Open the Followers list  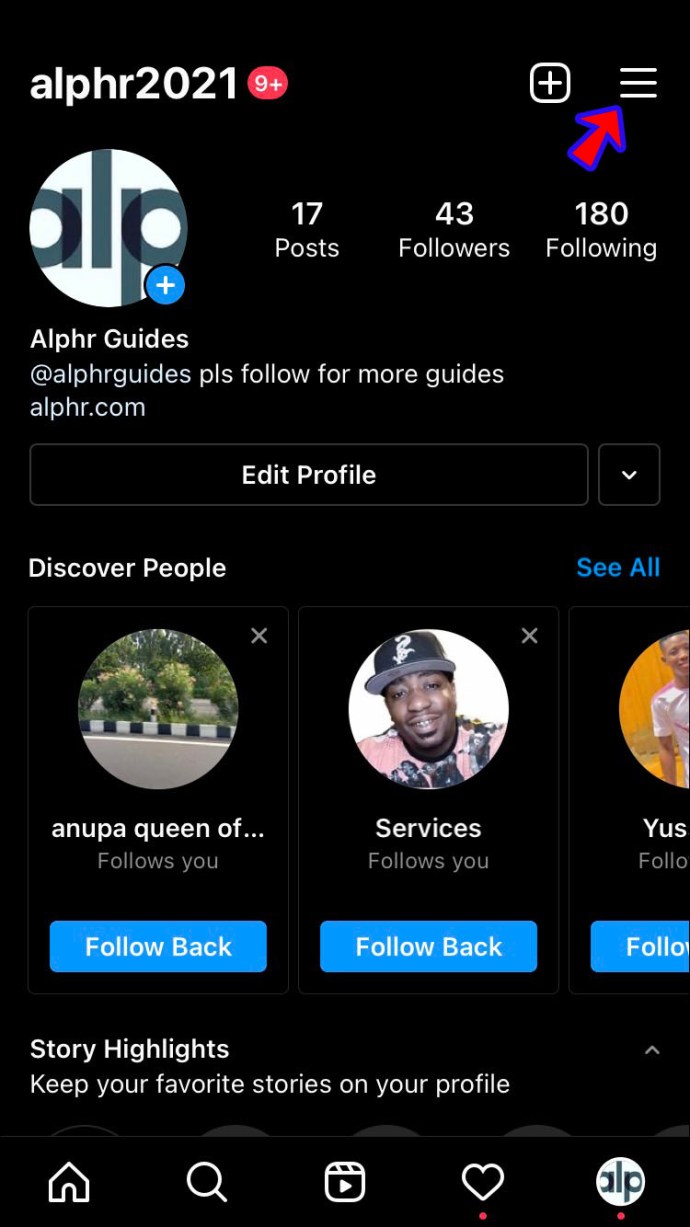tap(454, 230)
